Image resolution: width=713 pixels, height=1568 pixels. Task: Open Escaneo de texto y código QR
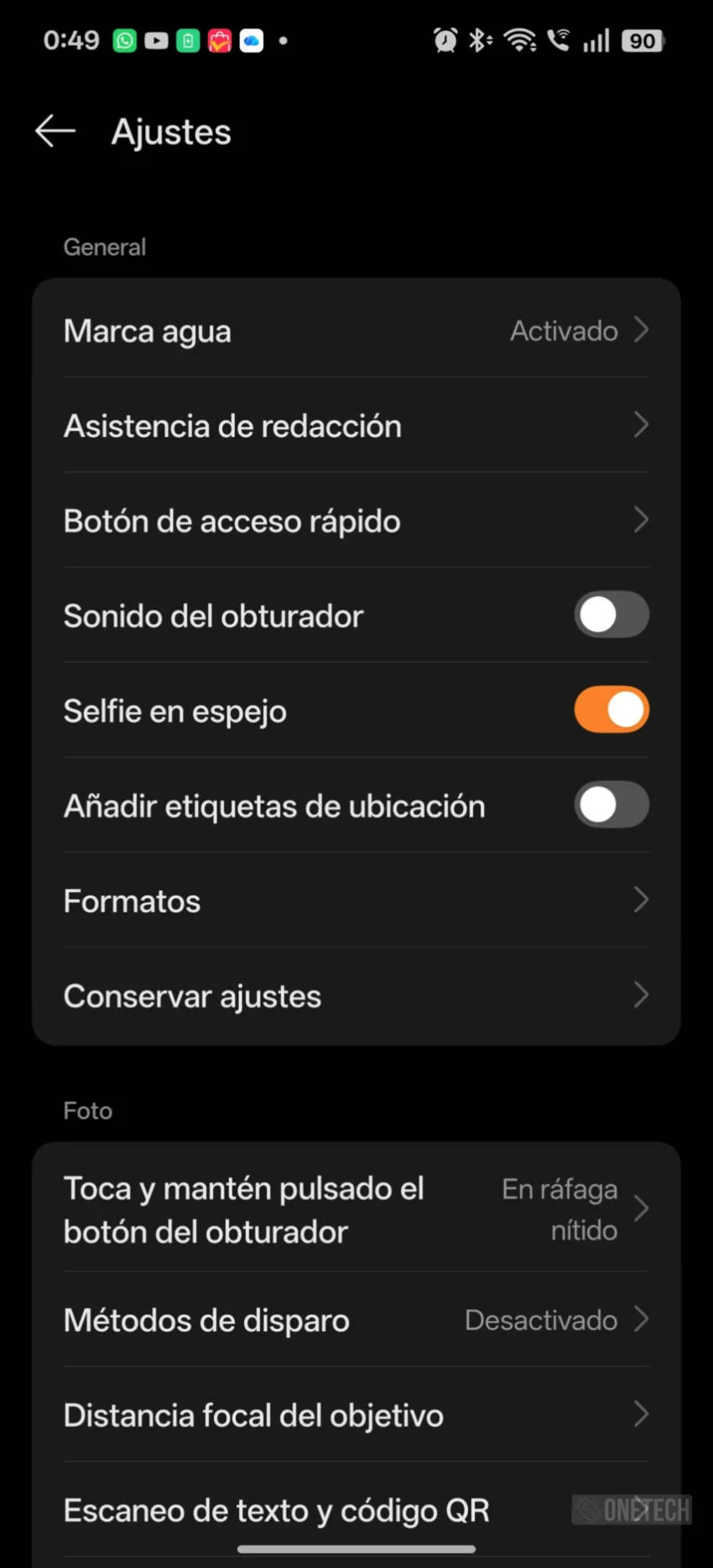click(x=356, y=1509)
